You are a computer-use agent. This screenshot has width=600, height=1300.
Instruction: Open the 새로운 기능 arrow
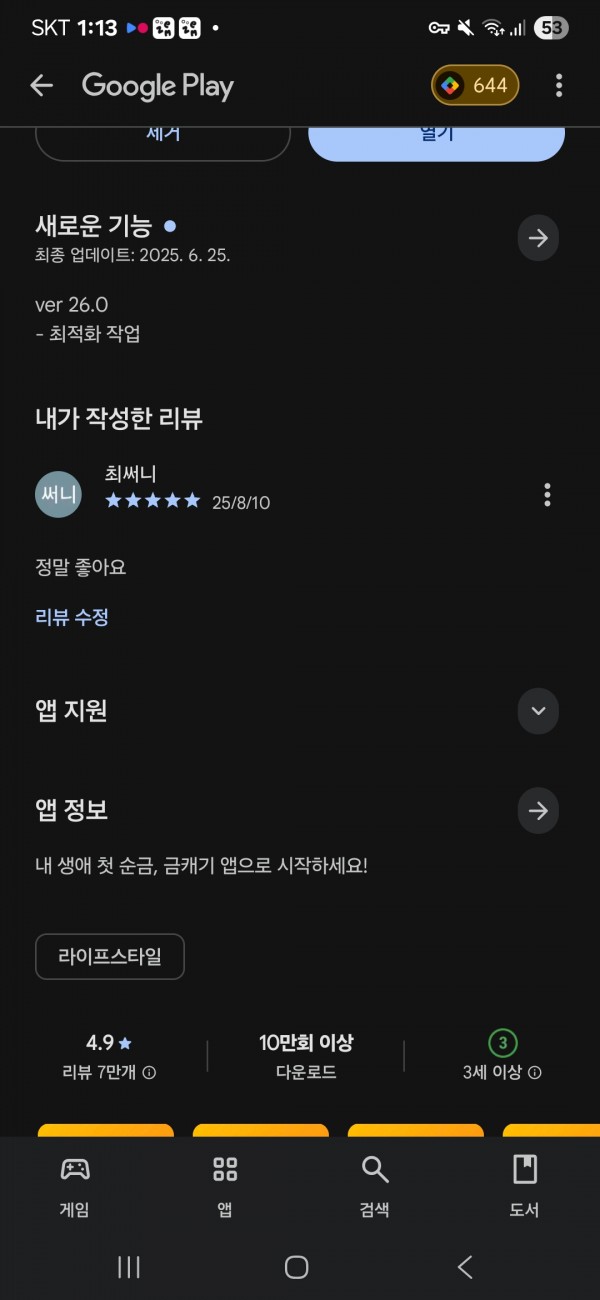(x=538, y=238)
